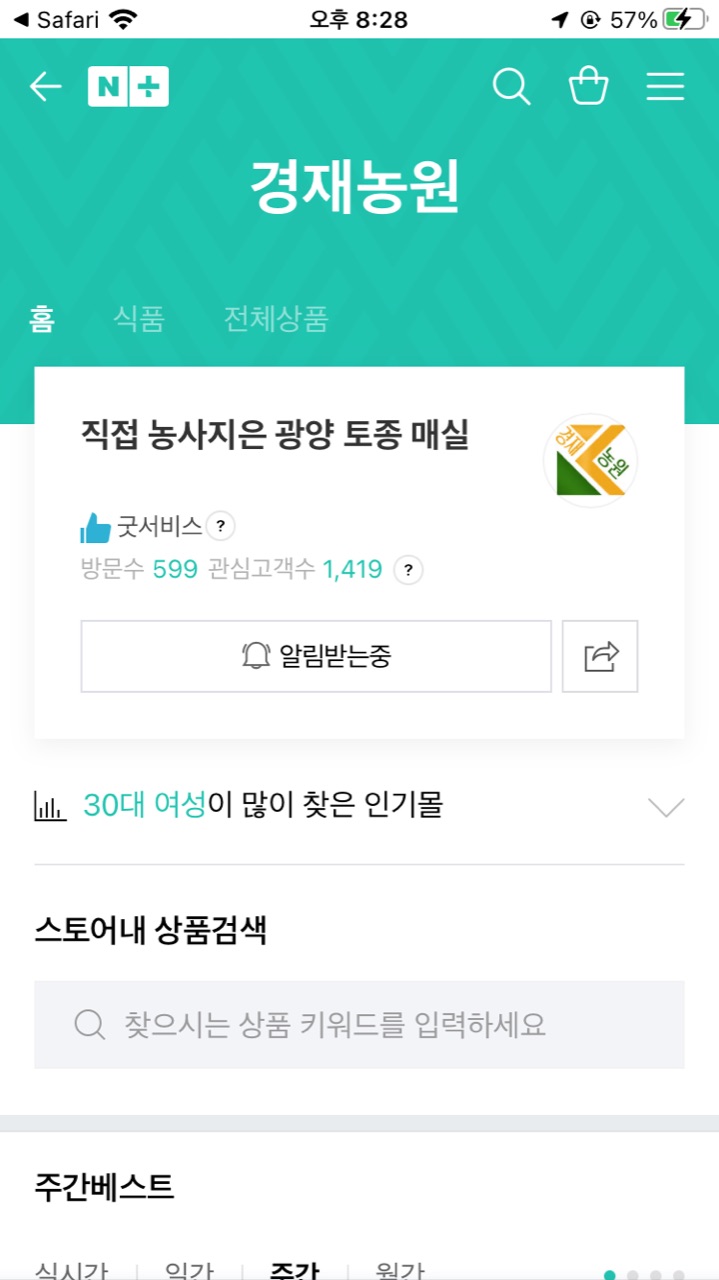Show help for 관심고객수 count

(408, 571)
